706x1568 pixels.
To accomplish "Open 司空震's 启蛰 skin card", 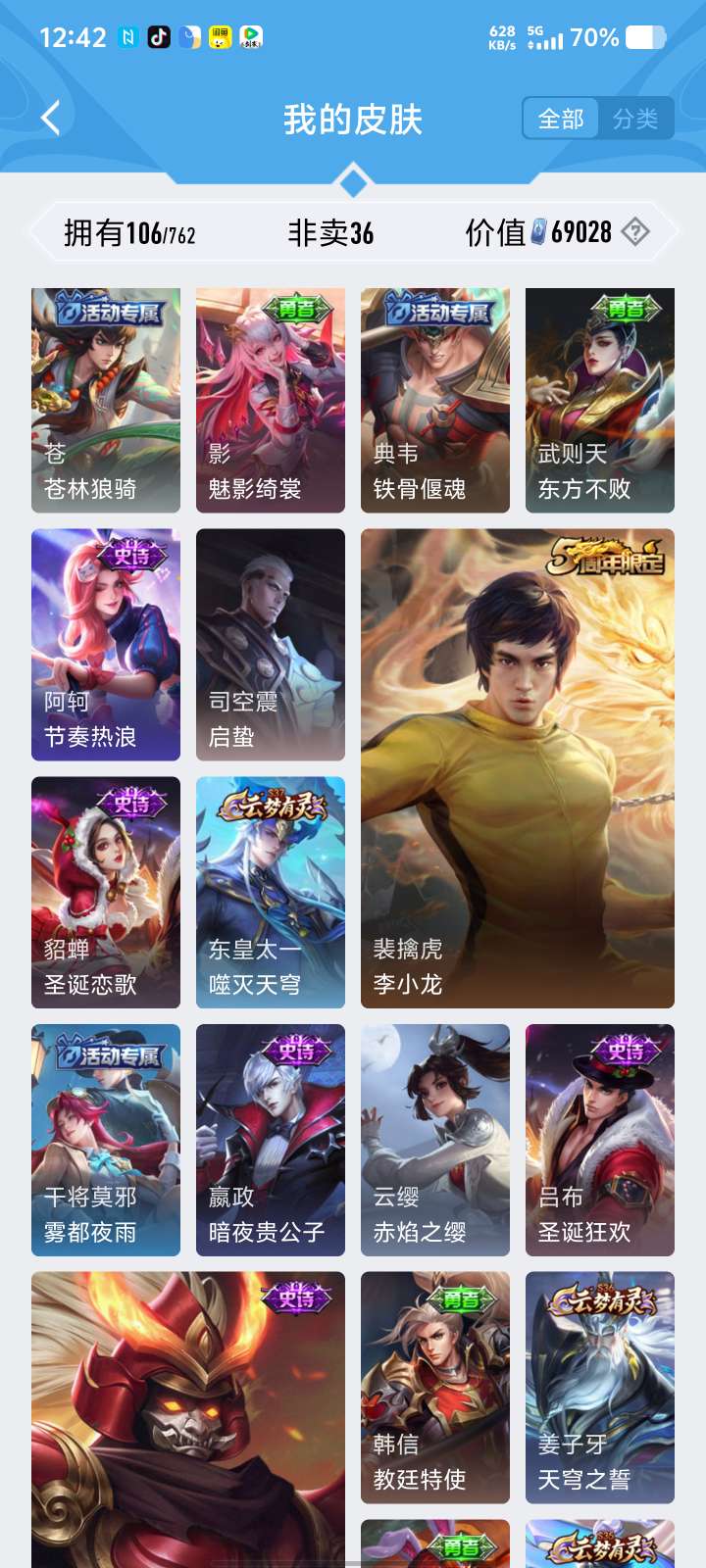I will [271, 644].
